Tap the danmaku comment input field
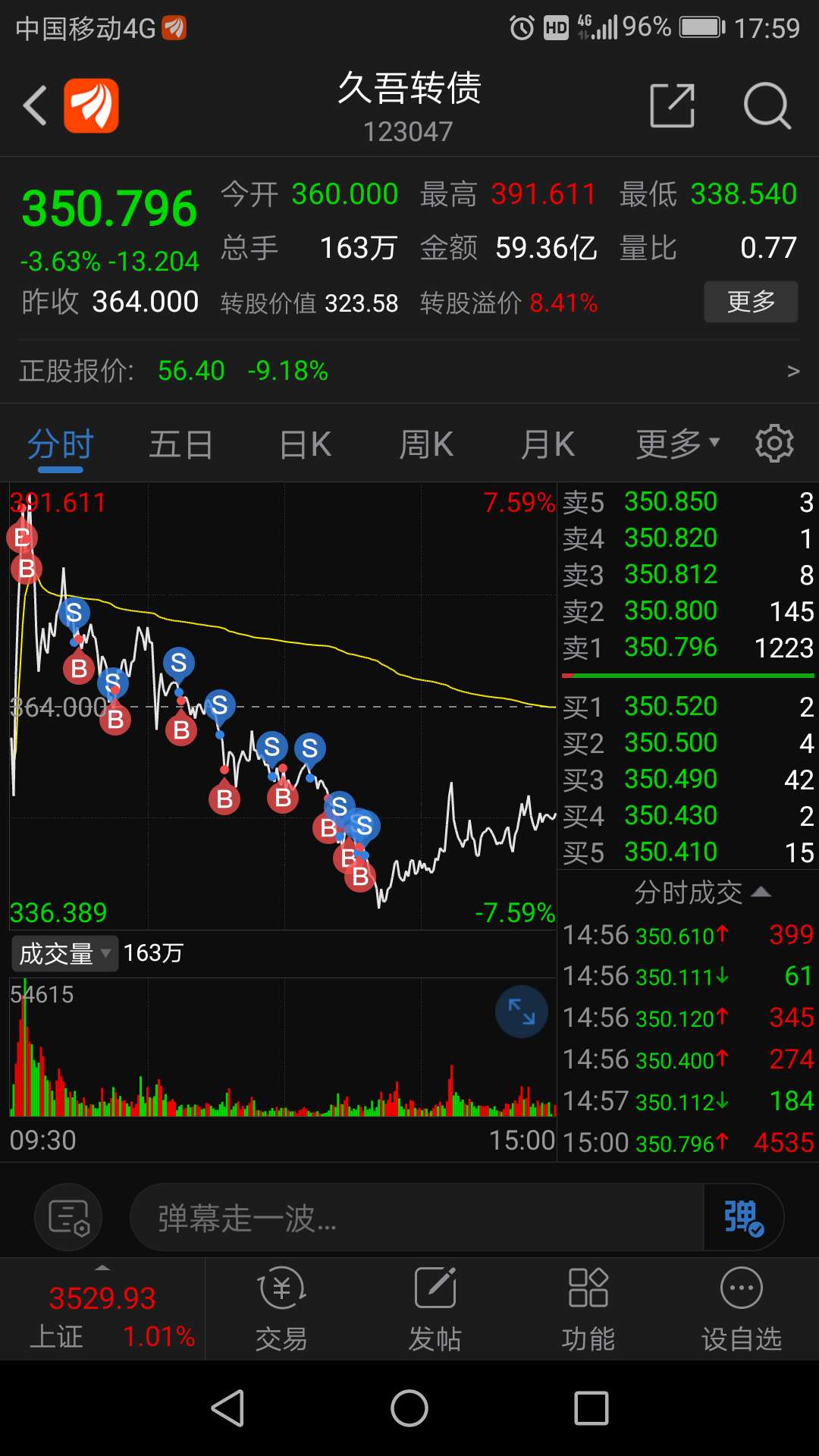Image resolution: width=819 pixels, height=1456 pixels. click(x=417, y=1216)
